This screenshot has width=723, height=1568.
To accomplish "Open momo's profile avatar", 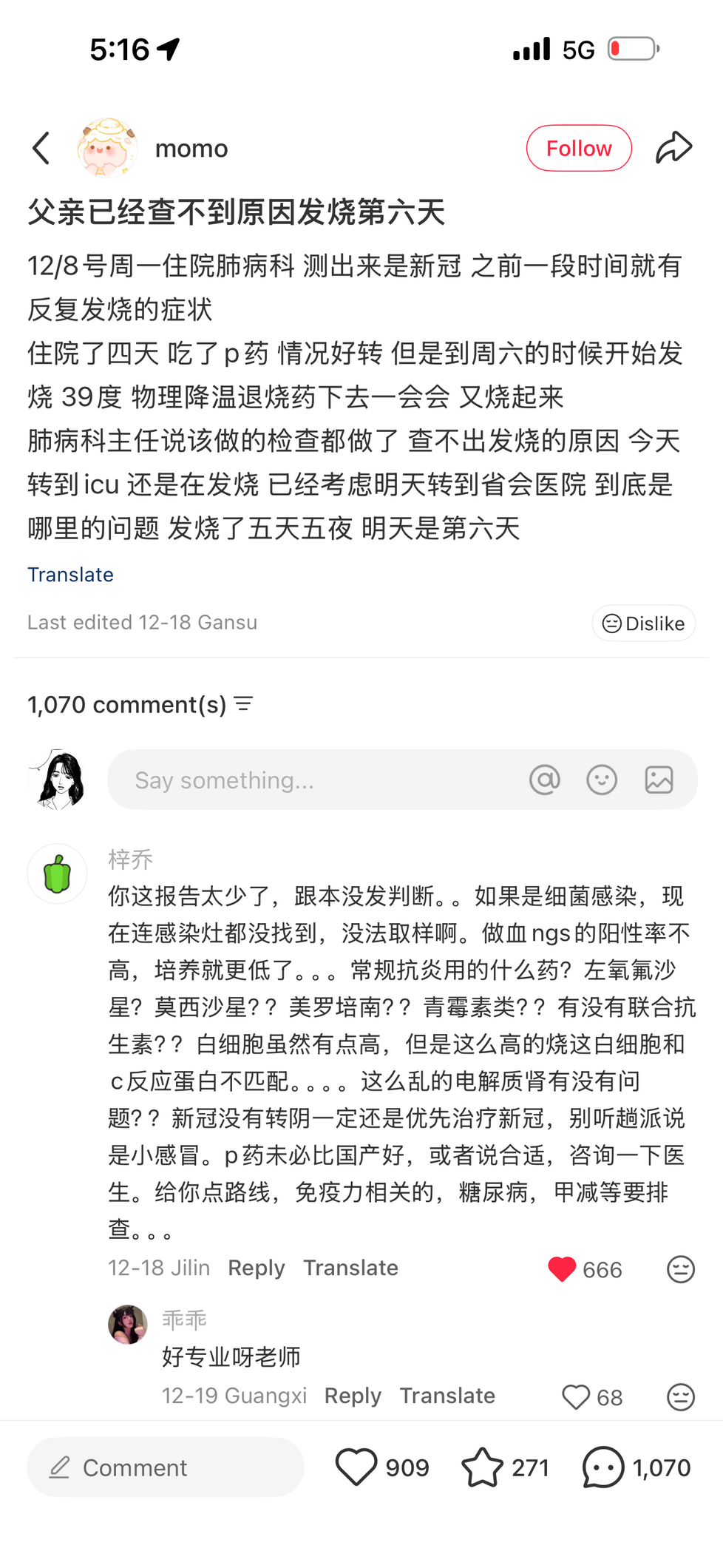I will 107,148.
